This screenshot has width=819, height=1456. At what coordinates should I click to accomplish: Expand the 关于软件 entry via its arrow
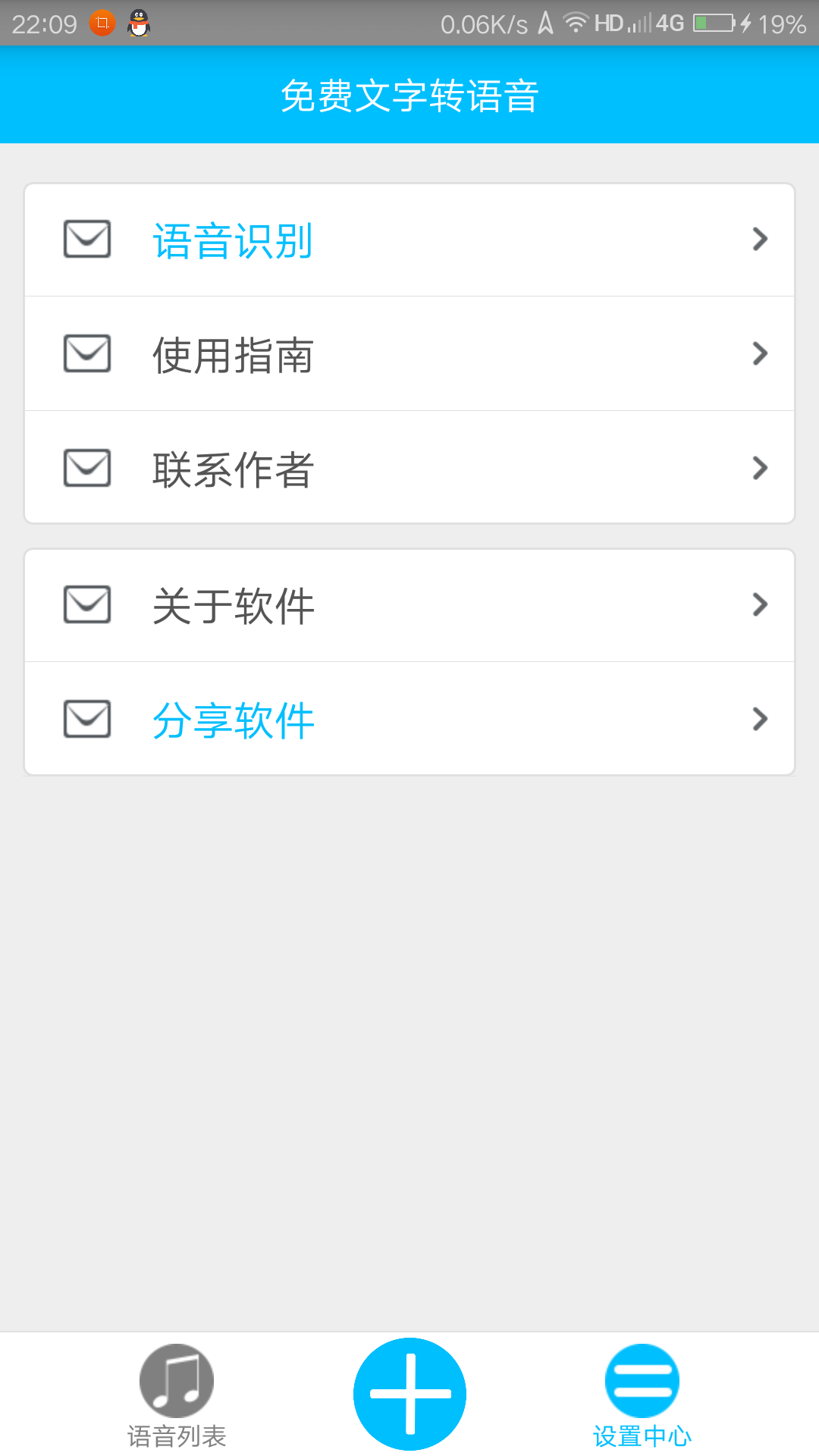tap(759, 604)
